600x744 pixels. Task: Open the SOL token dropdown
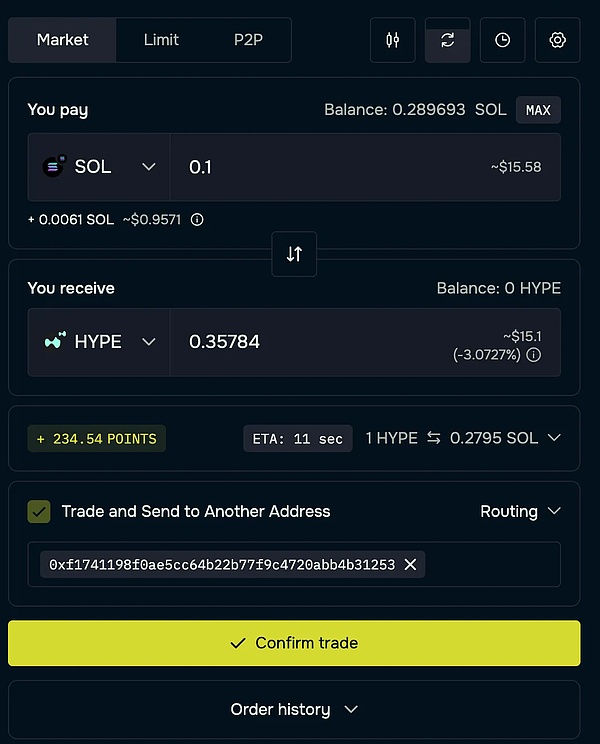(x=99, y=167)
